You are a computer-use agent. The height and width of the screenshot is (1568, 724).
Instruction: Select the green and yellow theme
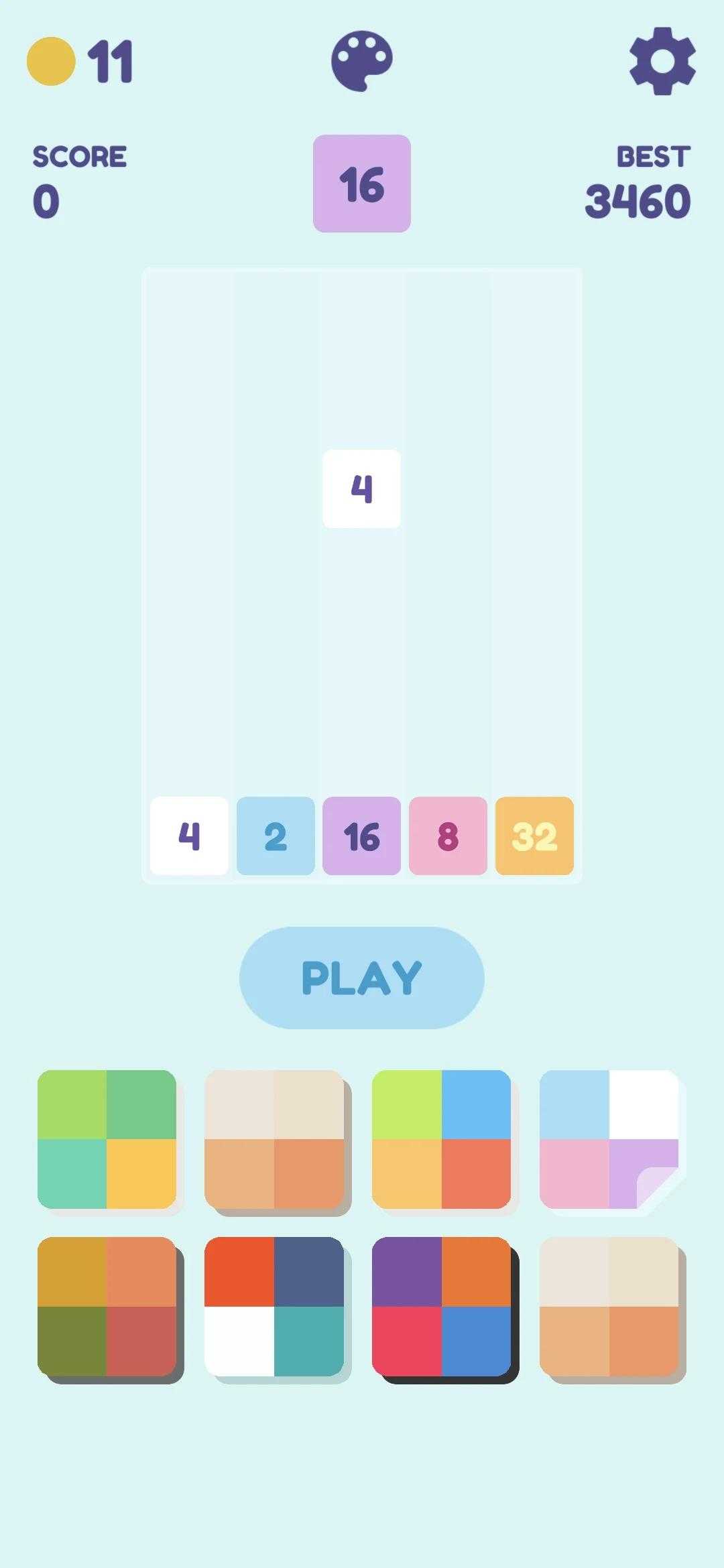pyautogui.click(x=107, y=1139)
